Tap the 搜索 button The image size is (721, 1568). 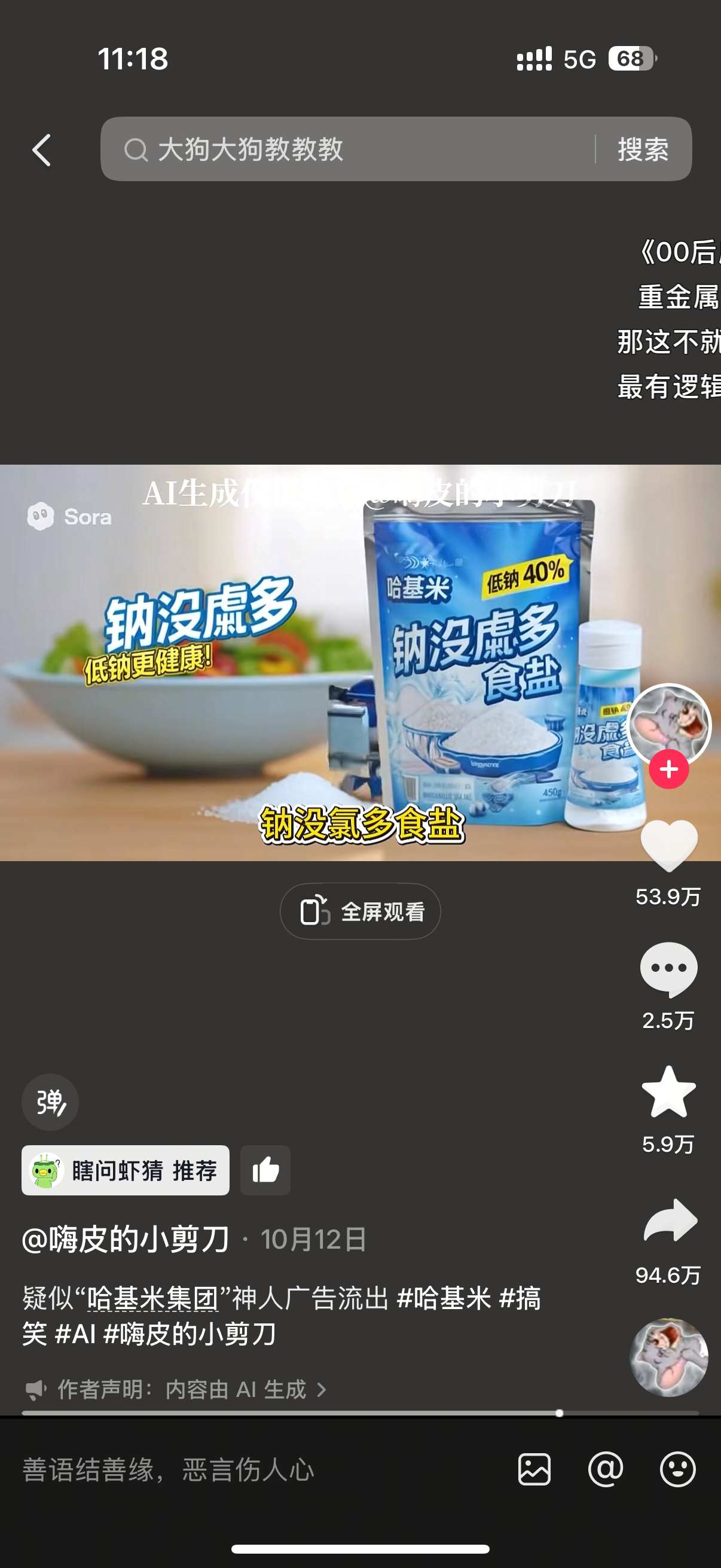643,150
